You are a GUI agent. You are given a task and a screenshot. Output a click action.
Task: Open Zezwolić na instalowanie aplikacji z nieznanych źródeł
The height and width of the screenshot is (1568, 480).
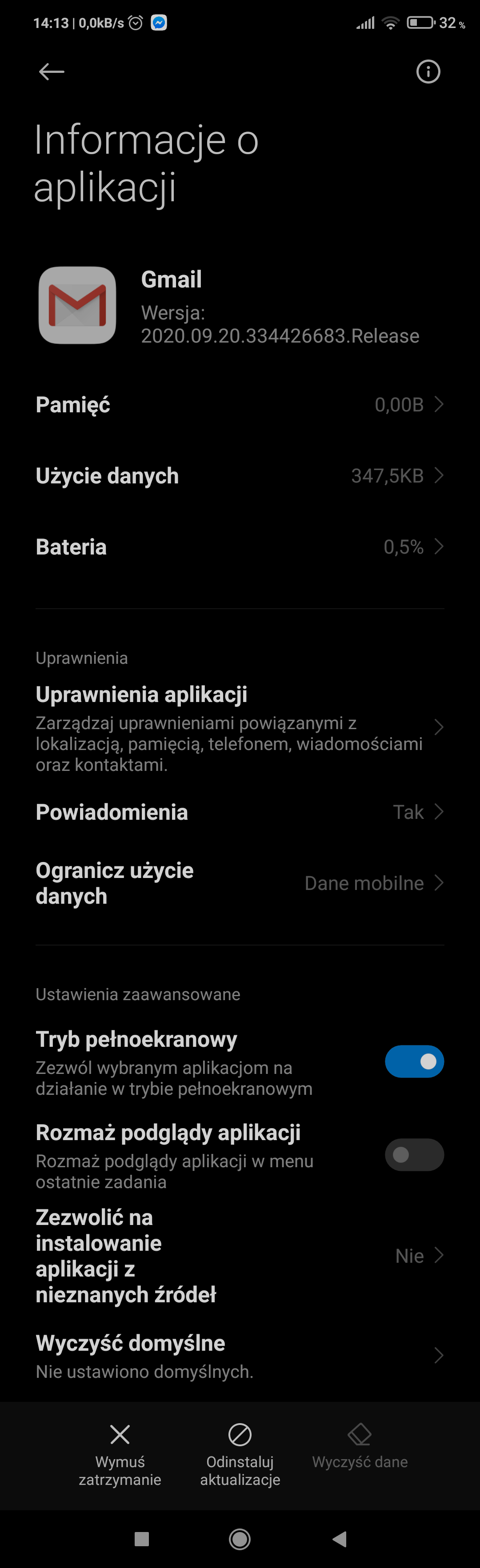click(x=240, y=1256)
